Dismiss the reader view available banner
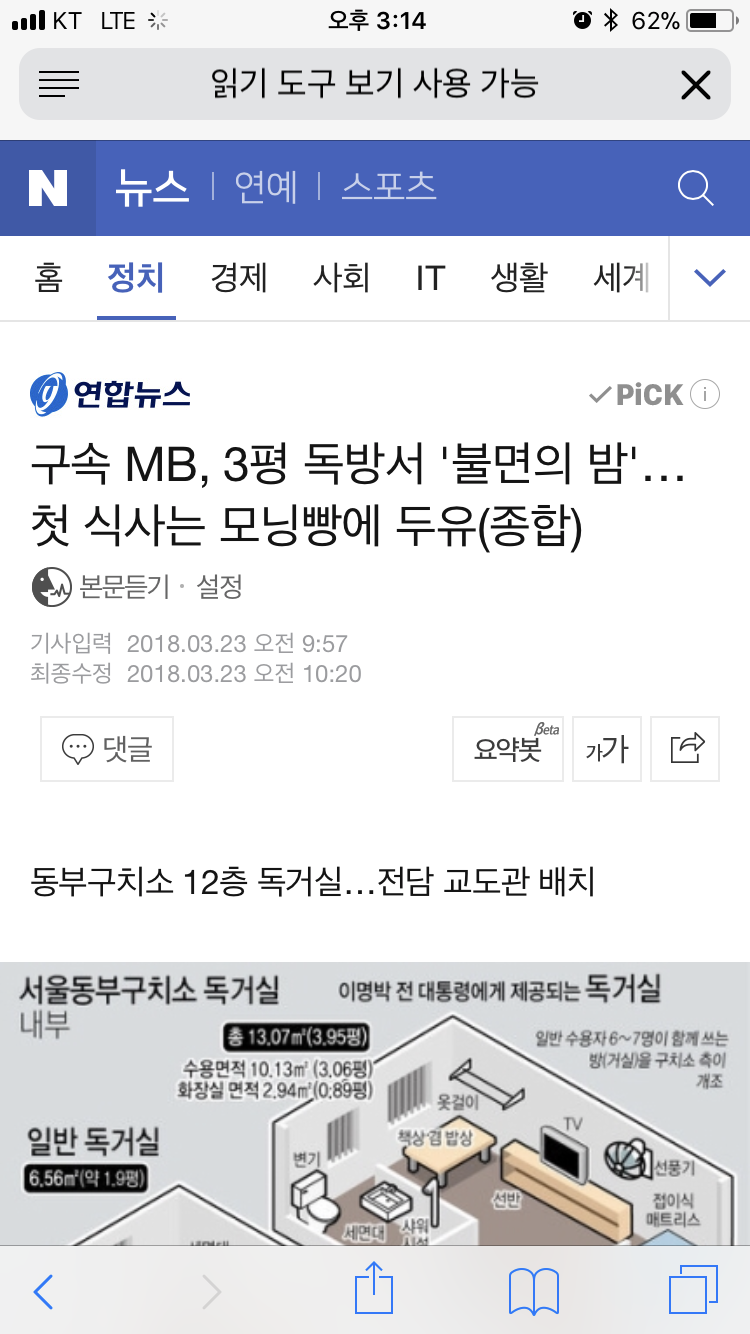 695,85
